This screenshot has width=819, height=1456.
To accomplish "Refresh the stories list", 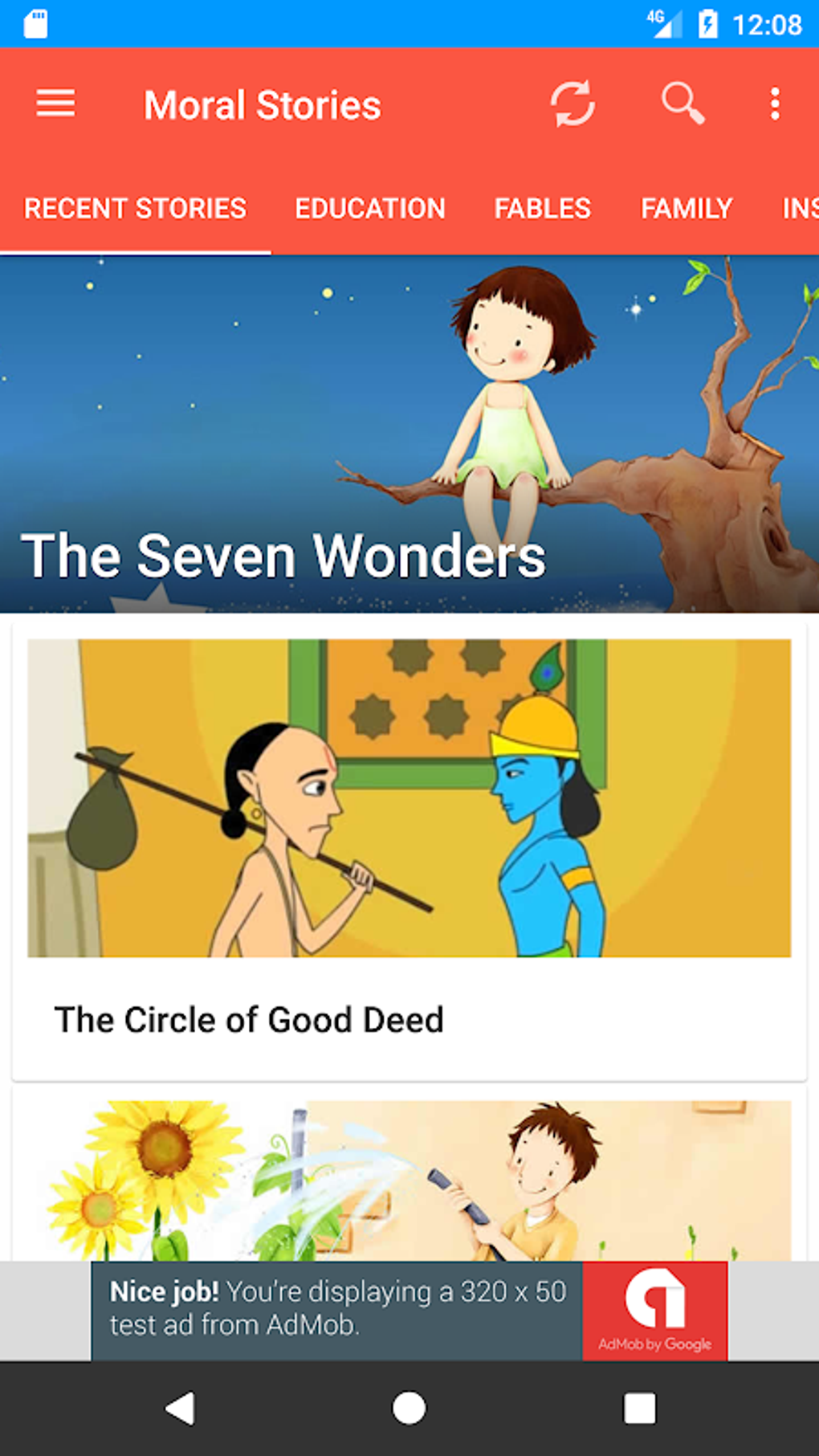I will 571,104.
